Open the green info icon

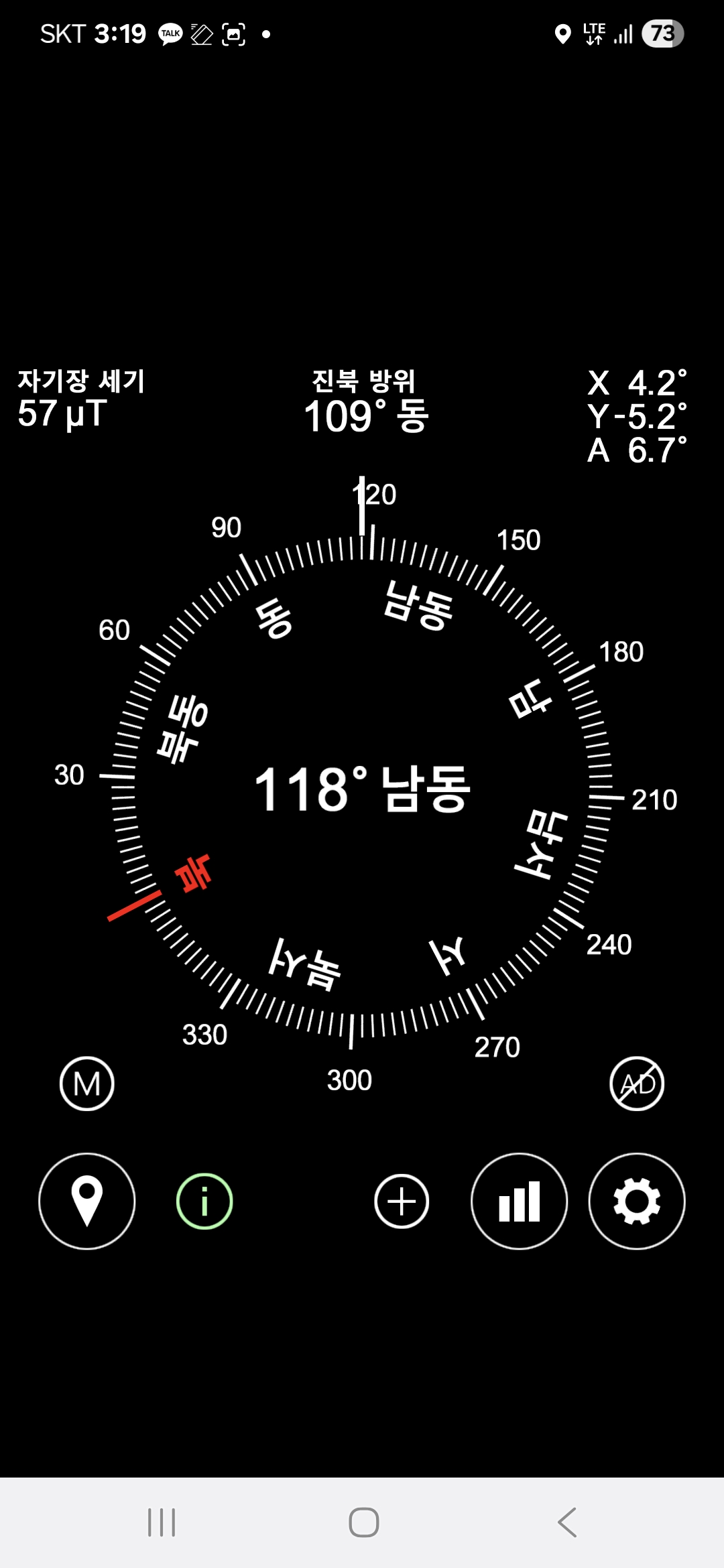tap(204, 1201)
